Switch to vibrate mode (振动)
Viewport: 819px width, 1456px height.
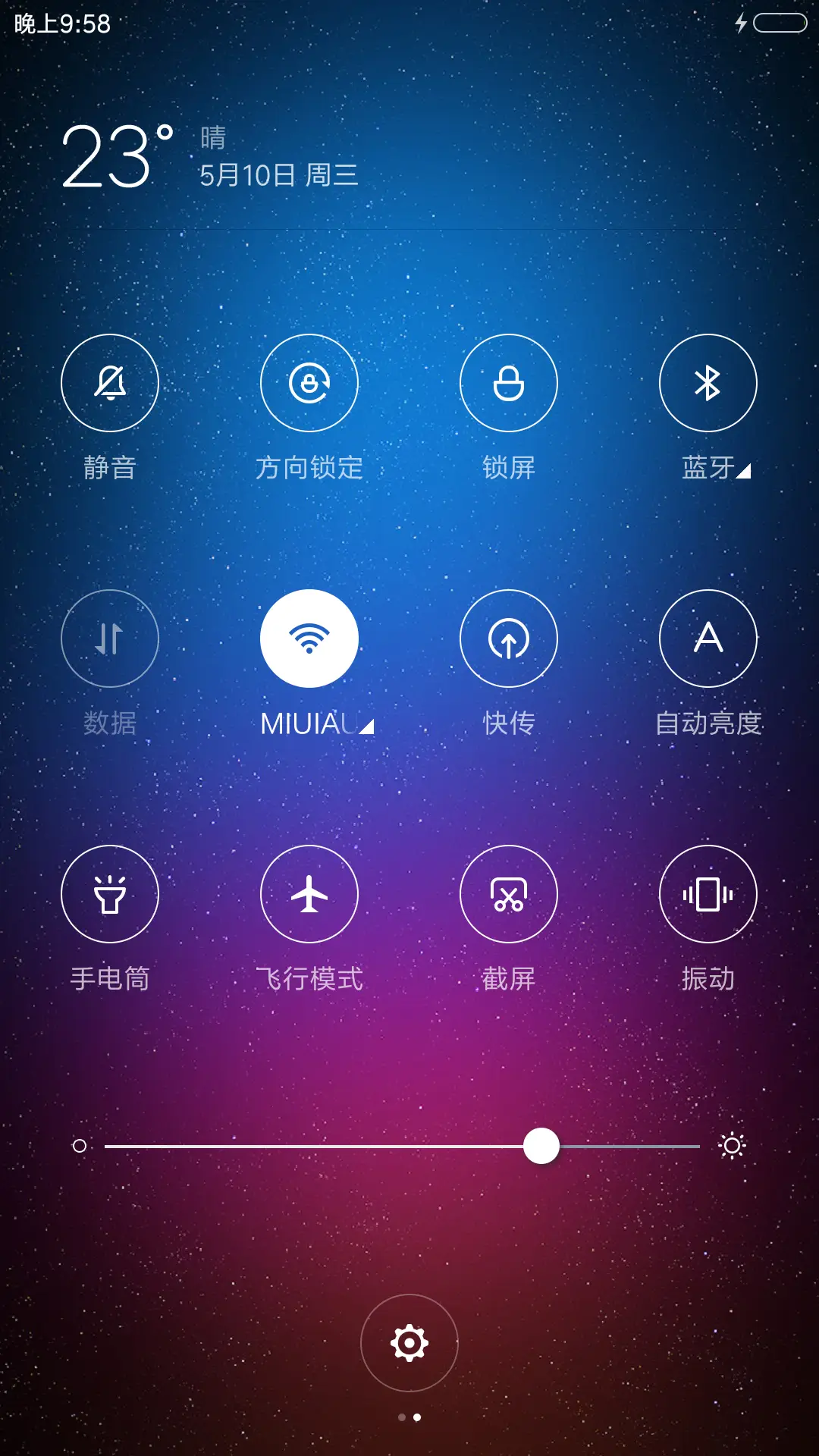pos(708,894)
